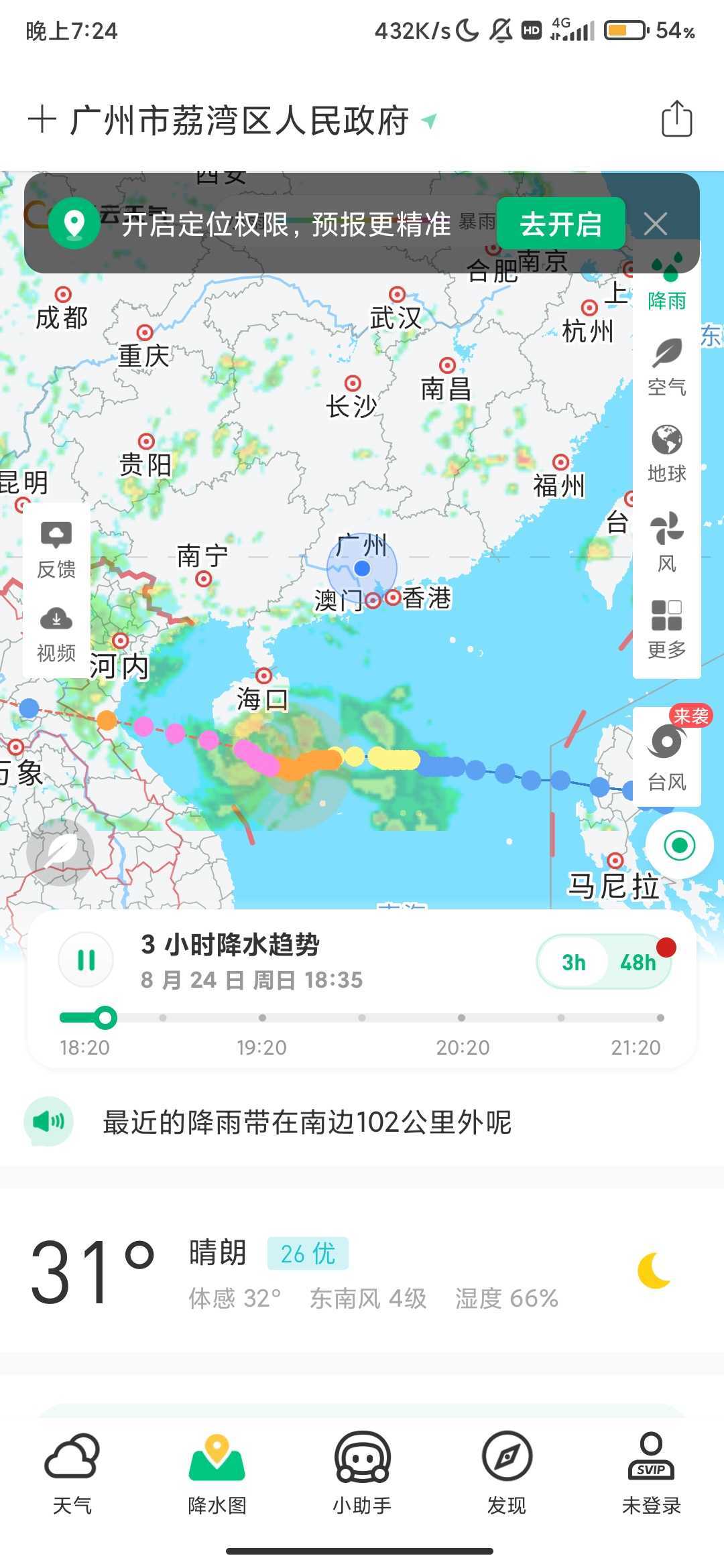Download the 视频 video
This screenshot has width=724, height=1568.
56,633
